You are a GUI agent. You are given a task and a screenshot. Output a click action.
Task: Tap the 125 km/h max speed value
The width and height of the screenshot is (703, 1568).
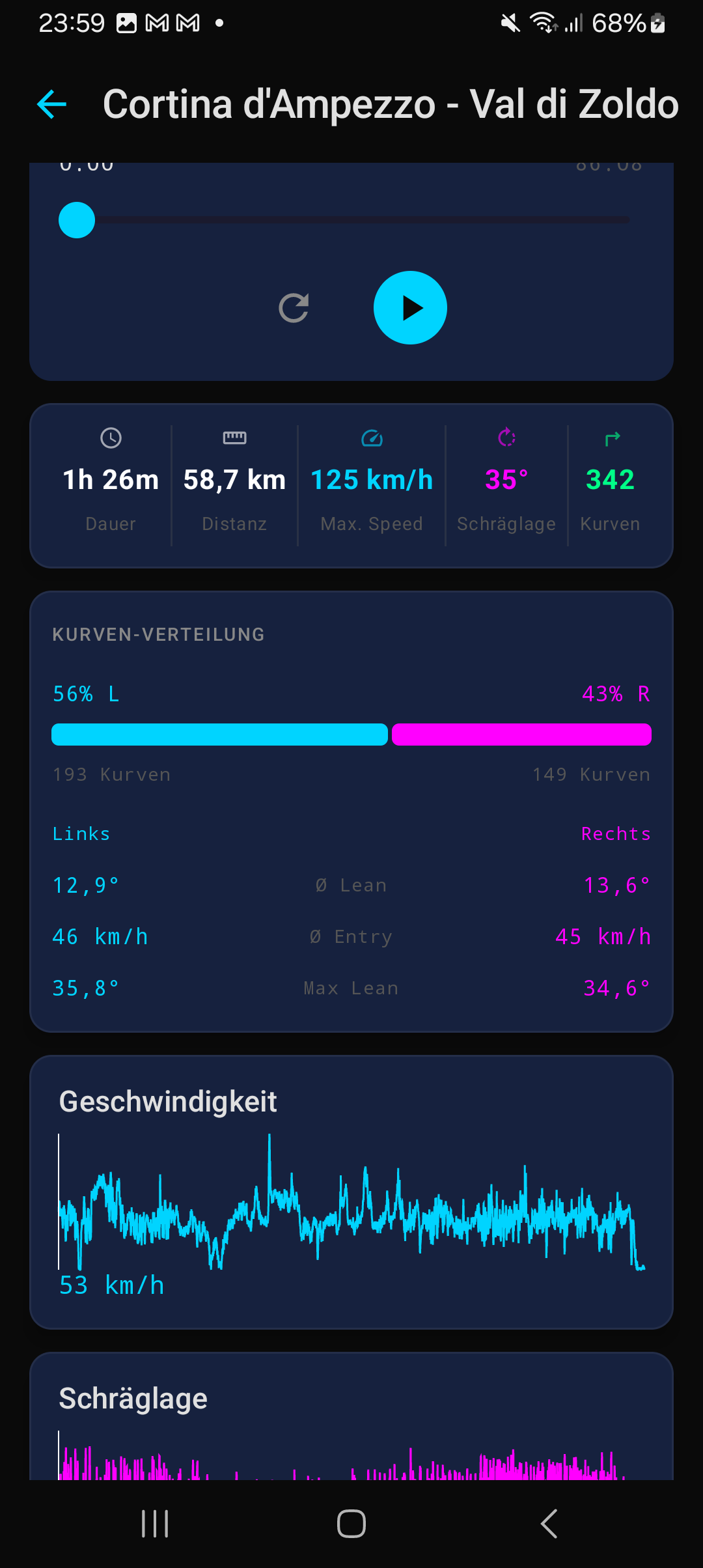pyautogui.click(x=371, y=479)
